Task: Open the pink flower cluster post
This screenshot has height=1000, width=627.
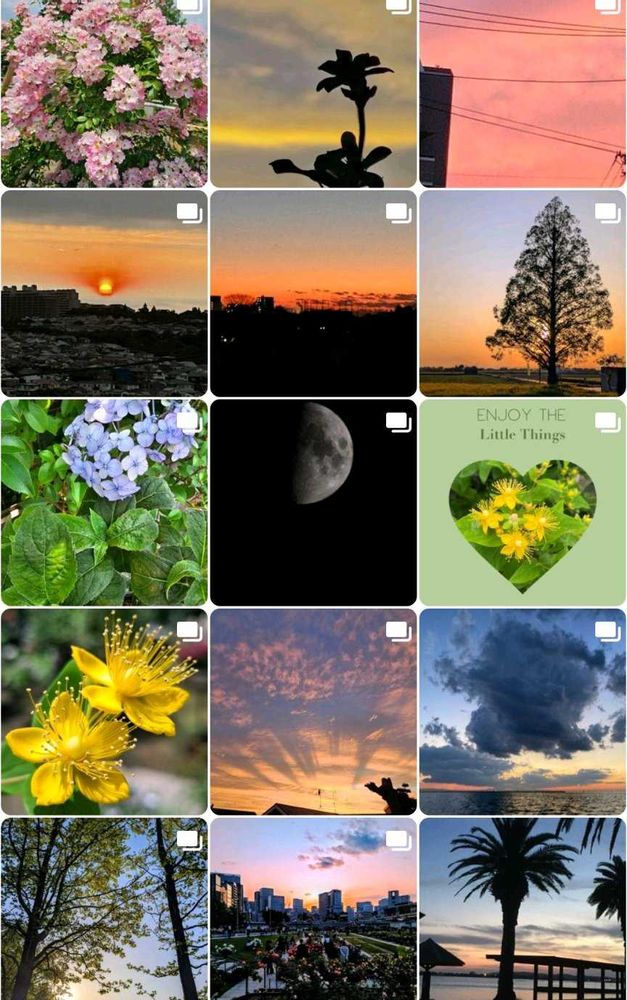Action: (104, 94)
